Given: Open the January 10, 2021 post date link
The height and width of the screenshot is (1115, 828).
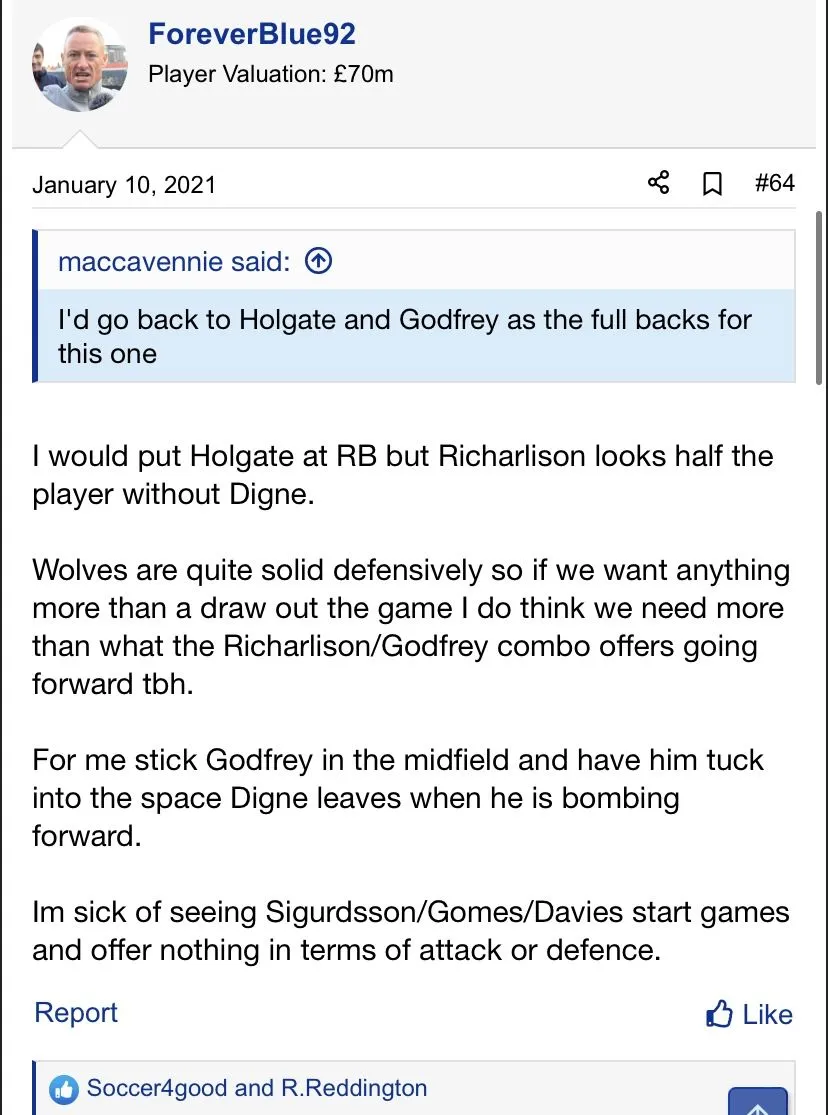Looking at the screenshot, I should coord(124,185).
